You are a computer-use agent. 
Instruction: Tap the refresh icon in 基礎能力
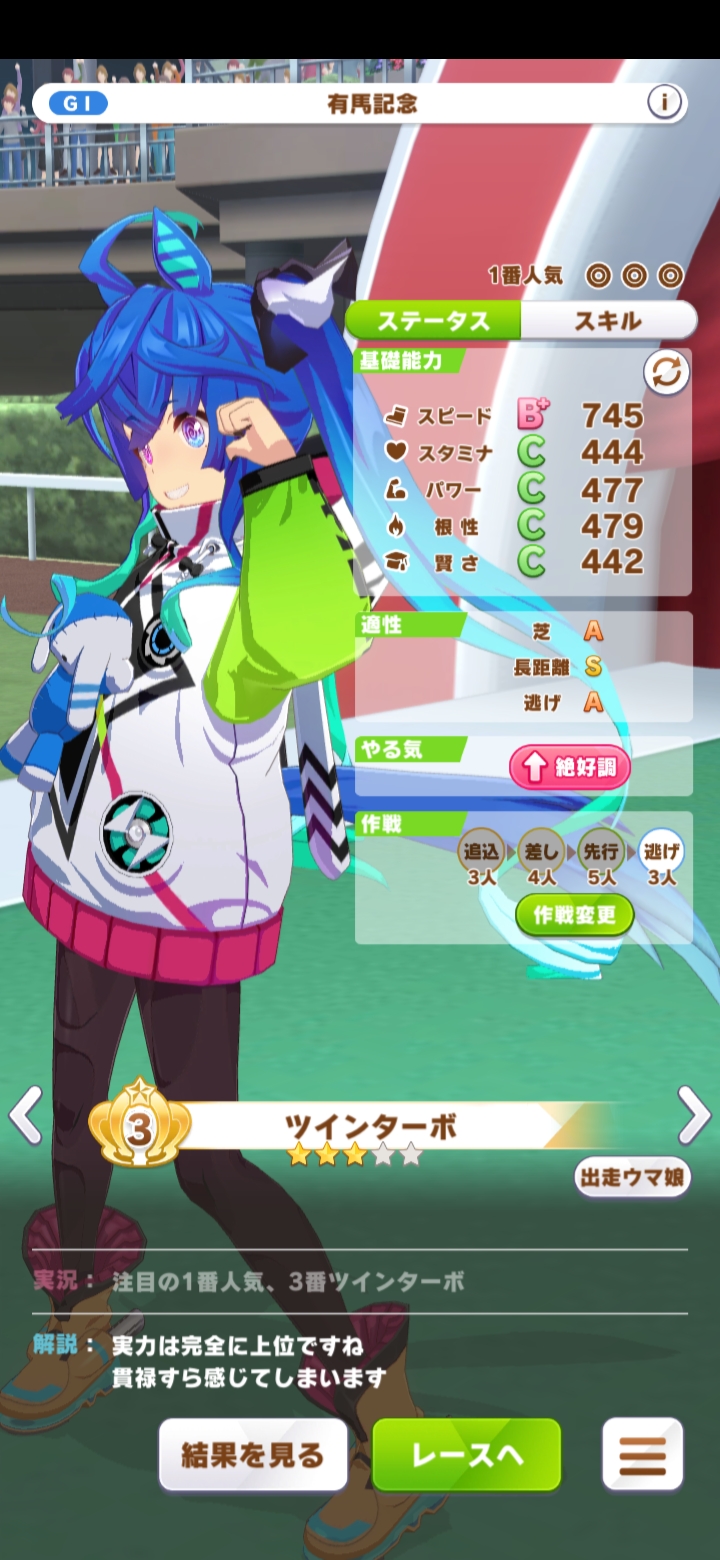tap(667, 373)
